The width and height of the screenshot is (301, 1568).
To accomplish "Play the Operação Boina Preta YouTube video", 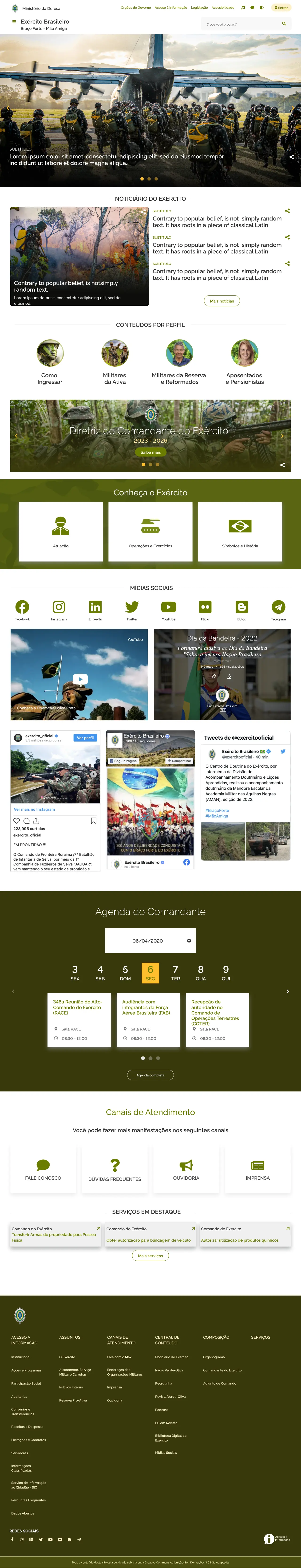I will pyautogui.click(x=80, y=679).
